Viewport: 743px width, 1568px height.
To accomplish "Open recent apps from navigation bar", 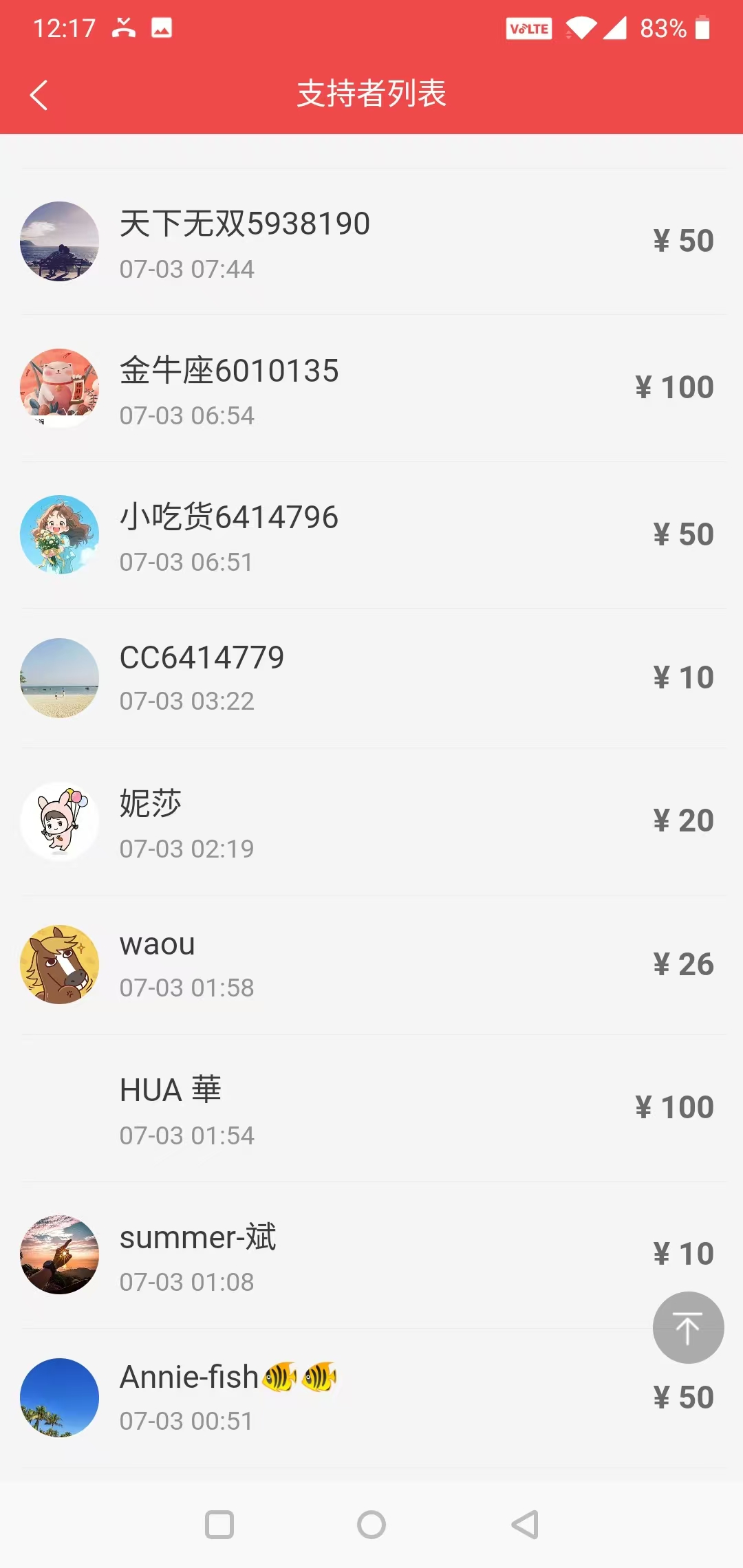I will (219, 1525).
